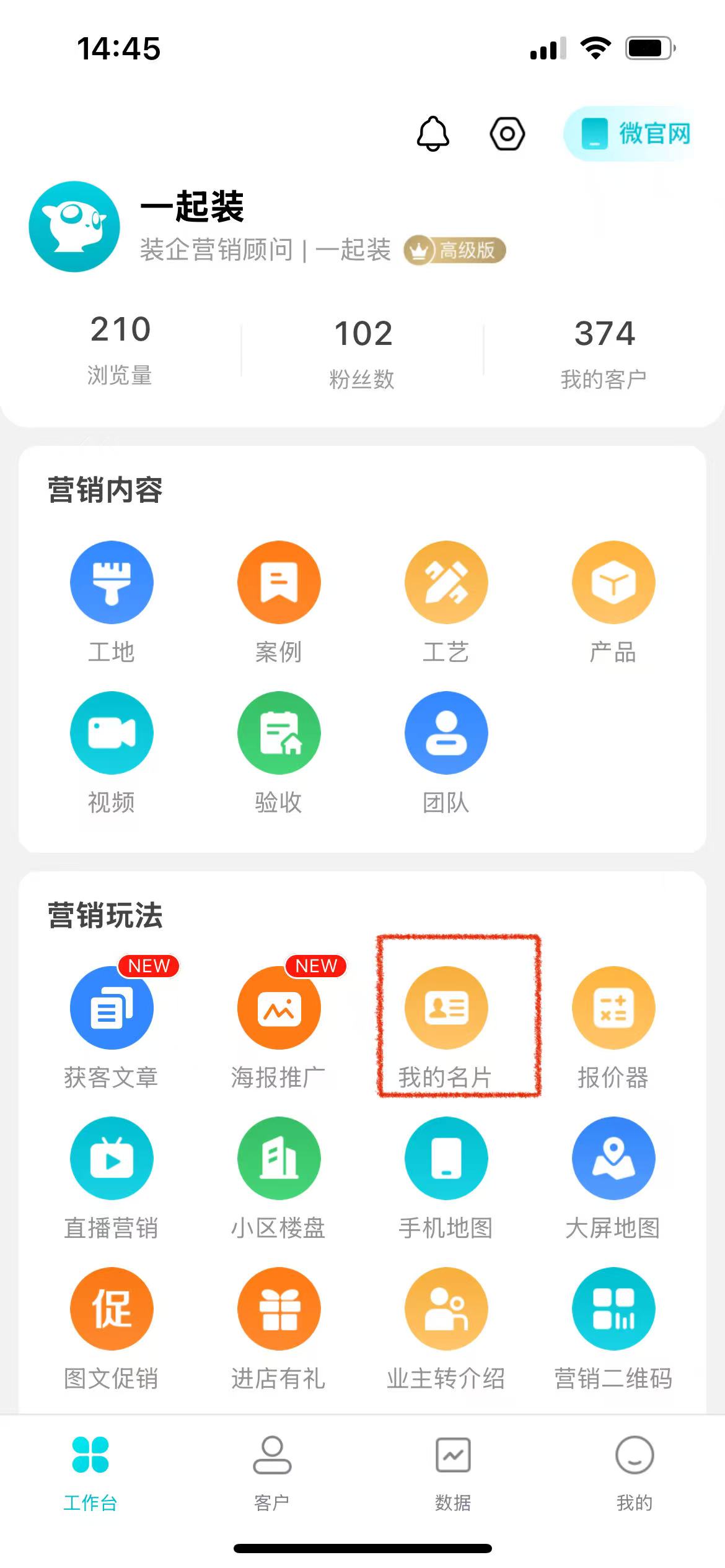Open settings via the hexagon icon
725x1568 pixels.
[x=507, y=133]
